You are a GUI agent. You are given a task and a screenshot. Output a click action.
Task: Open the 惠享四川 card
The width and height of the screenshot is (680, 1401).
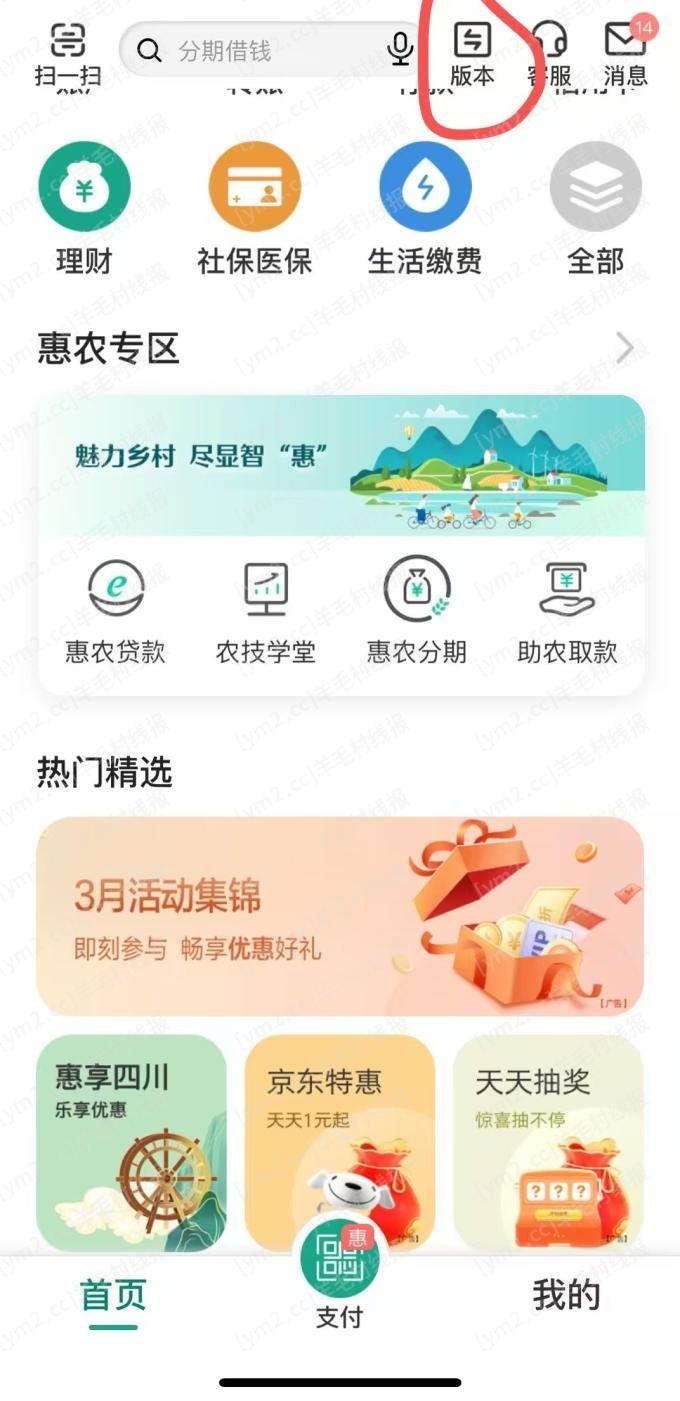point(132,1143)
